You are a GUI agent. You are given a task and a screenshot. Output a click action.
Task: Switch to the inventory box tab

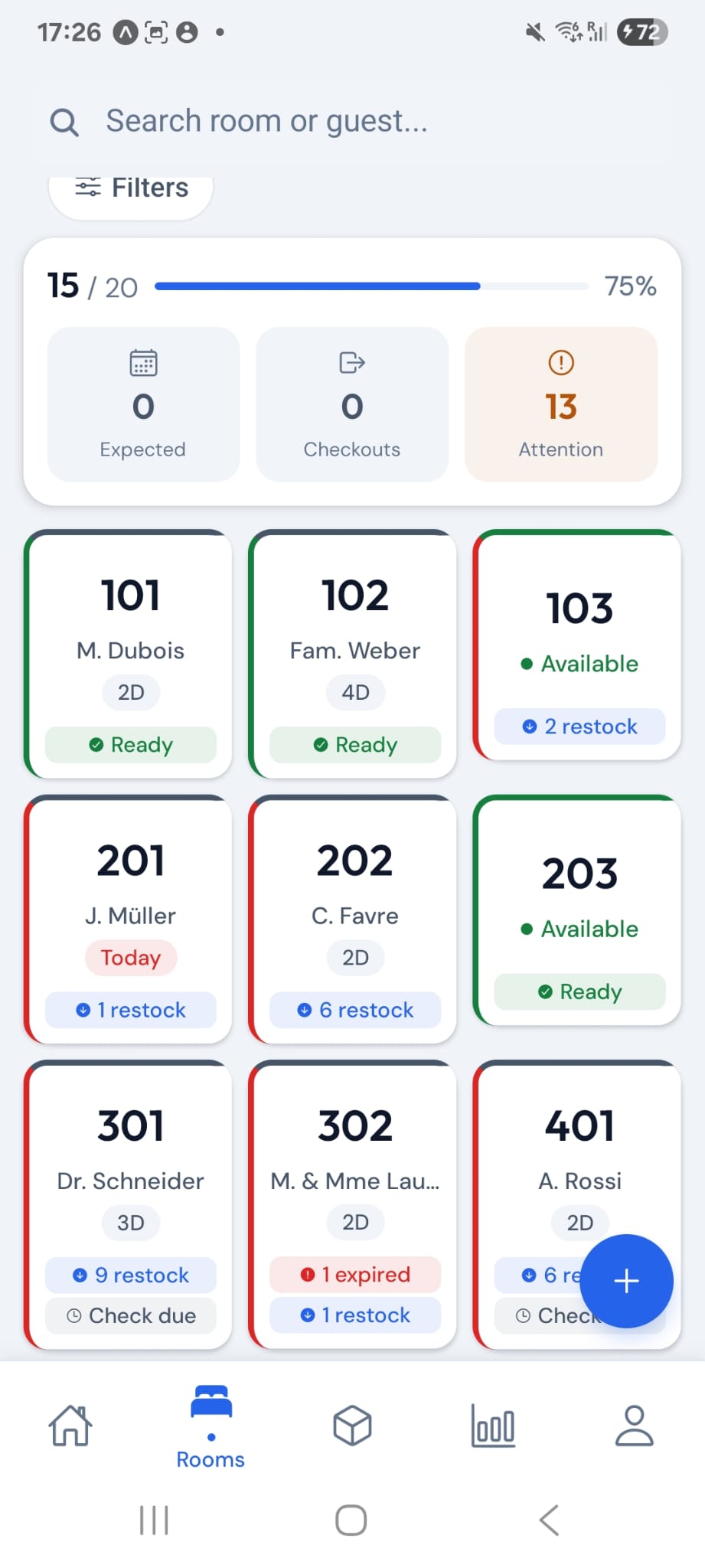pos(352,1426)
